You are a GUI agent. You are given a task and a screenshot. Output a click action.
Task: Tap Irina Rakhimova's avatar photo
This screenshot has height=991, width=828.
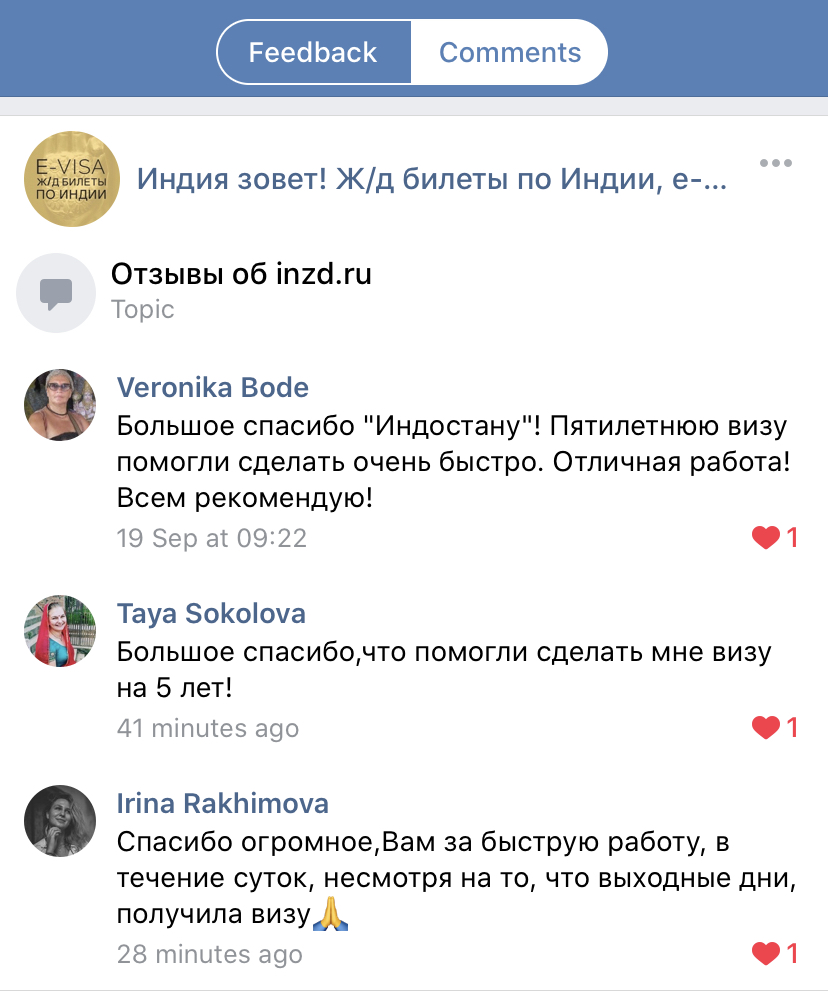60,820
